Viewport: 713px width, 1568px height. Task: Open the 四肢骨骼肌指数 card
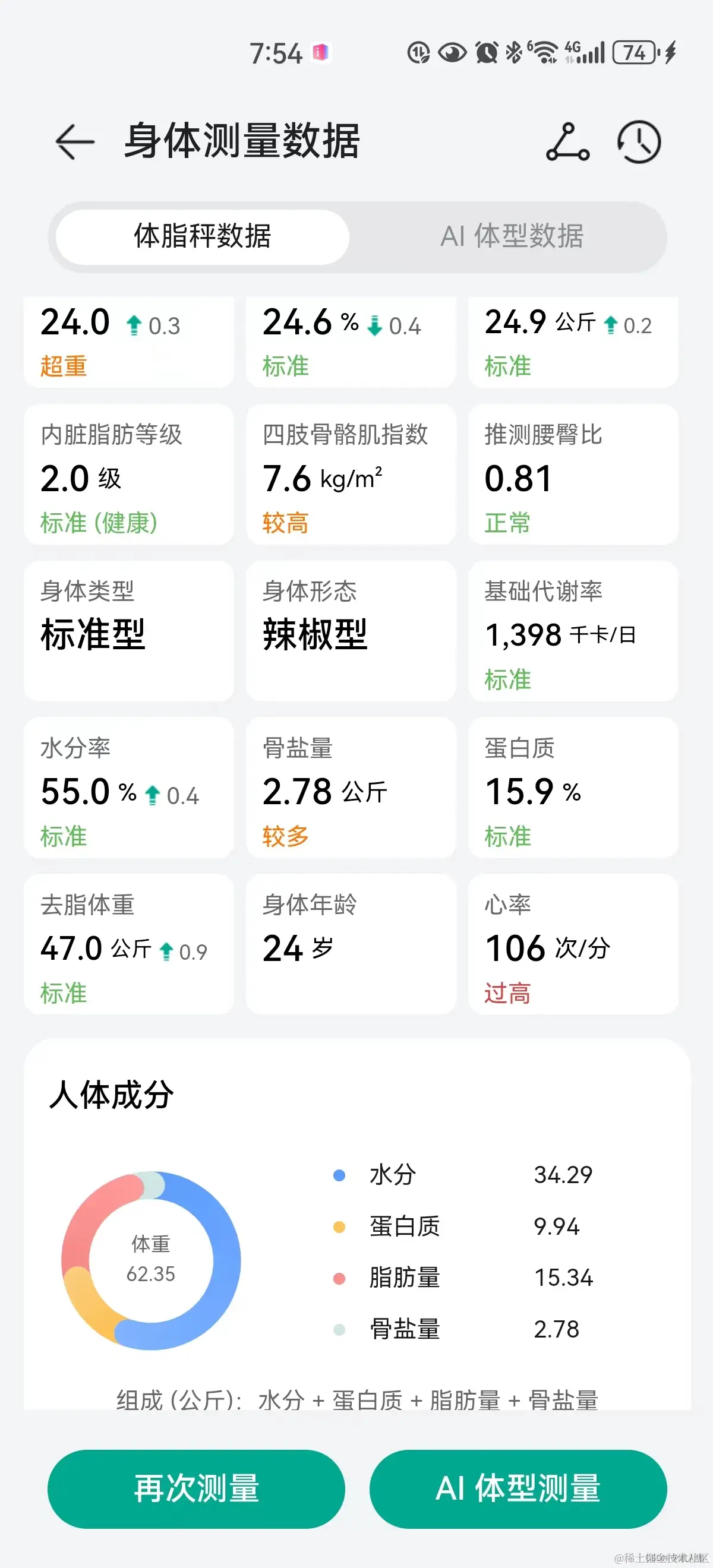pos(351,475)
